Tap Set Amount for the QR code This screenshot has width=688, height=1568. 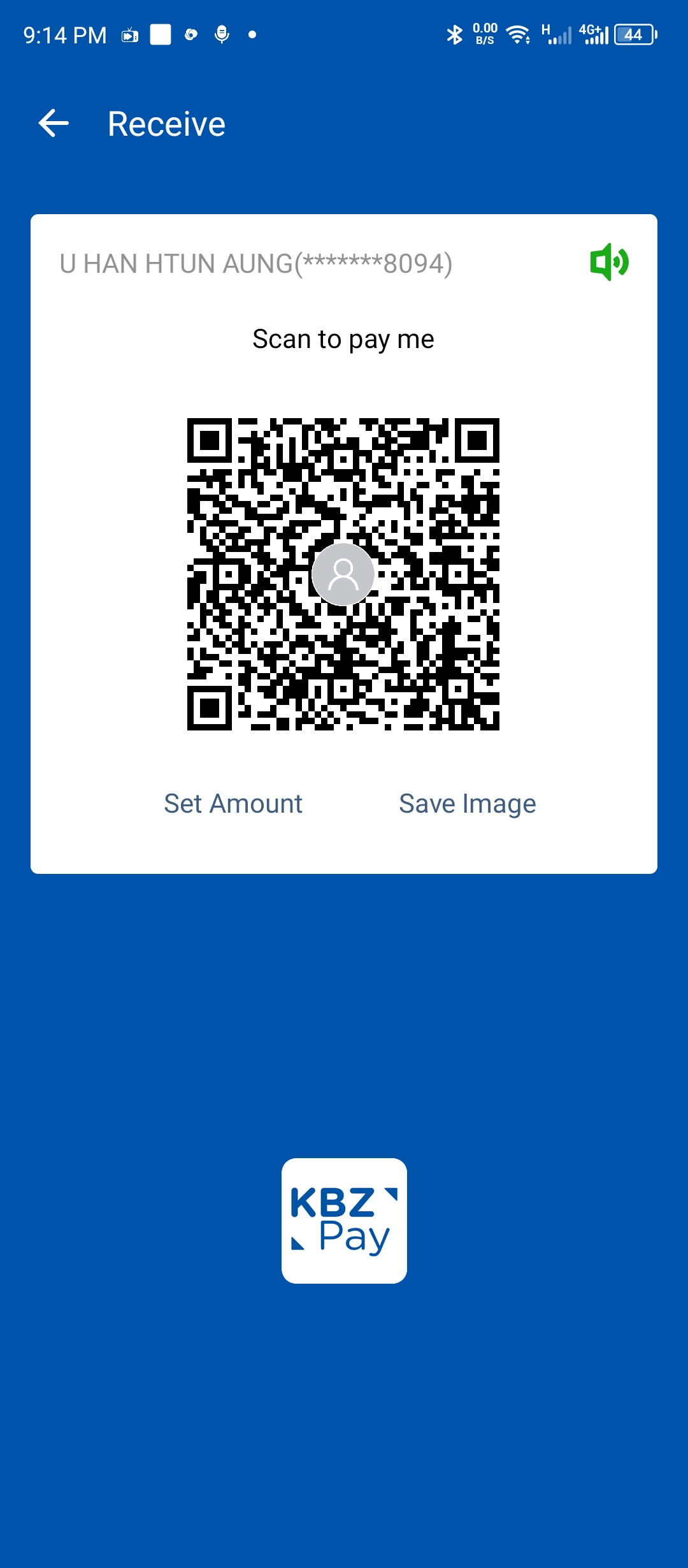(x=233, y=804)
